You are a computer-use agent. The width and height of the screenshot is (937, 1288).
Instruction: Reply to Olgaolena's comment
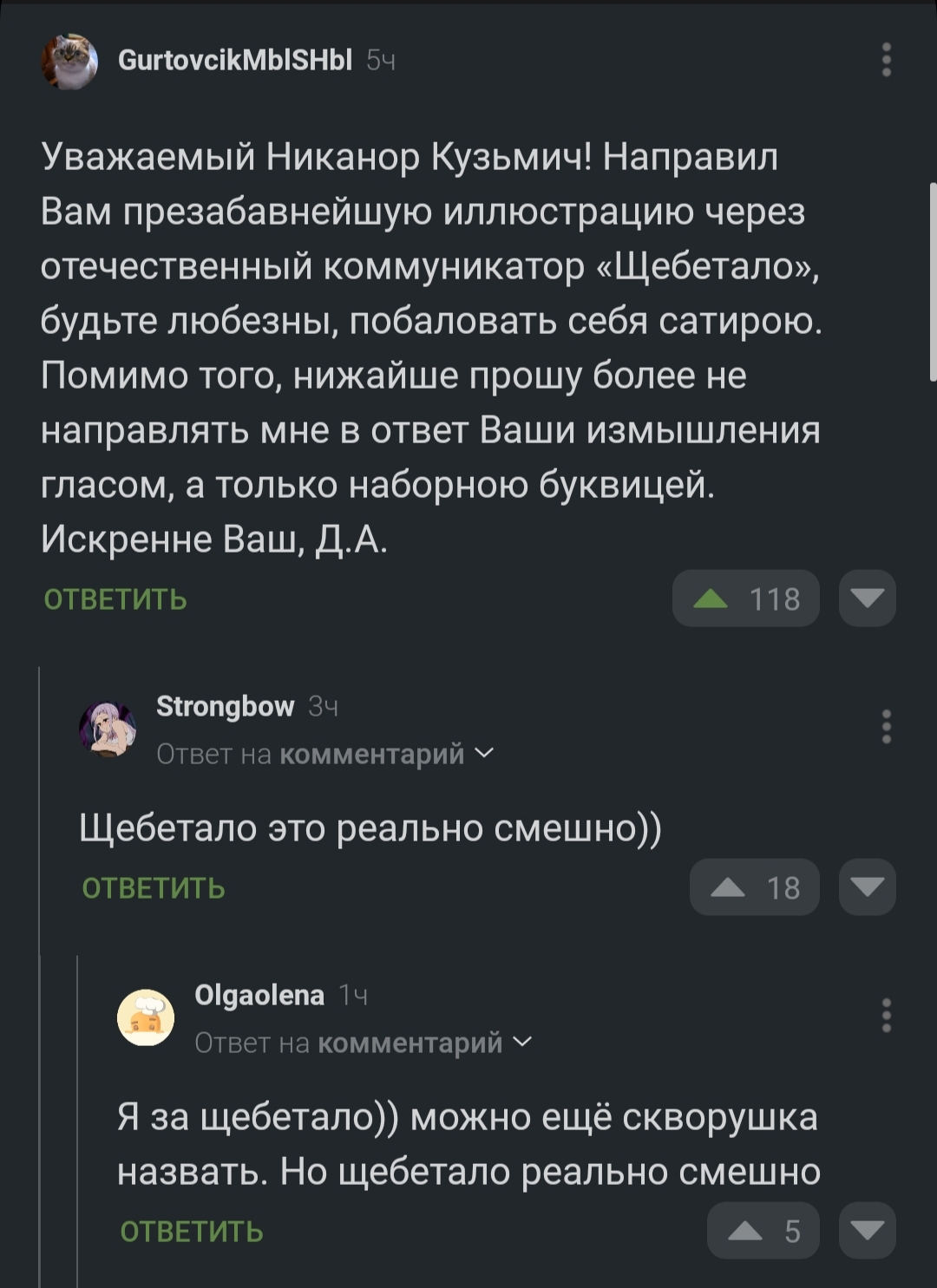pos(192,1232)
